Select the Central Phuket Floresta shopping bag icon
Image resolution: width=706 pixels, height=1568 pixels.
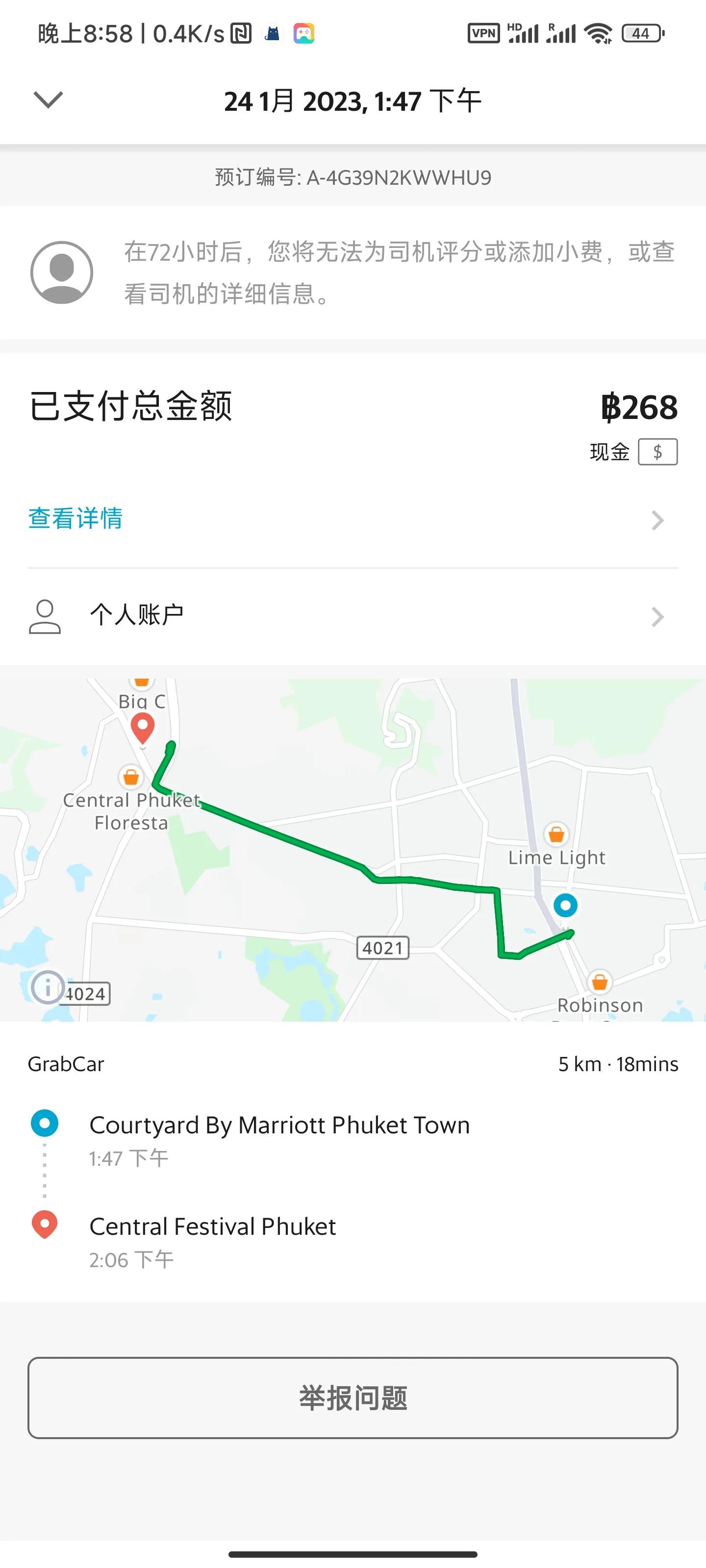point(130,776)
